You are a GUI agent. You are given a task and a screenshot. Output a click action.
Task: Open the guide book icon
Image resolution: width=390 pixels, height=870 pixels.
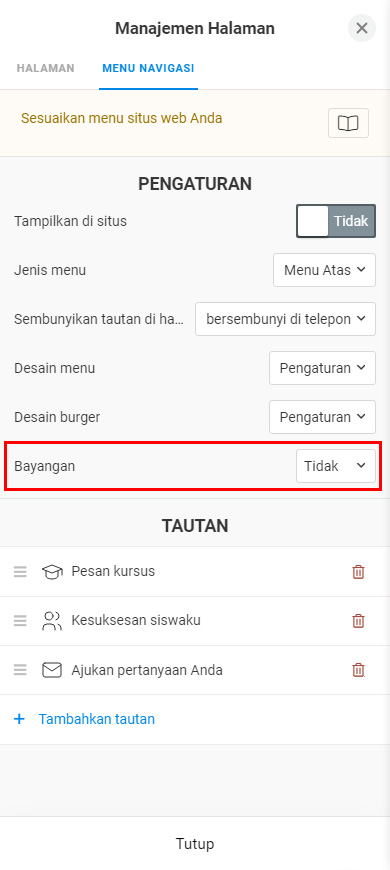[348, 123]
